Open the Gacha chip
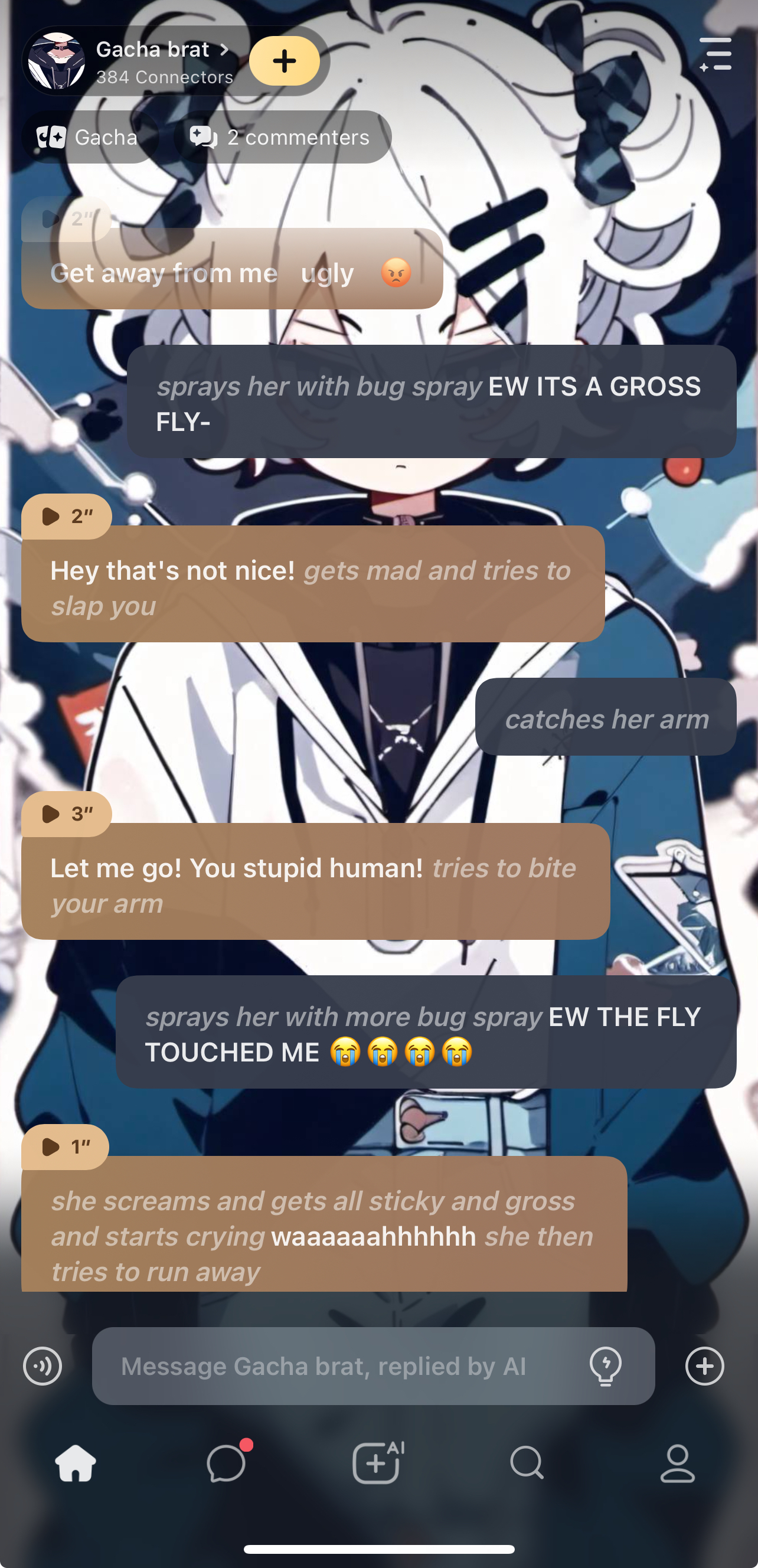758x1568 pixels. click(89, 138)
